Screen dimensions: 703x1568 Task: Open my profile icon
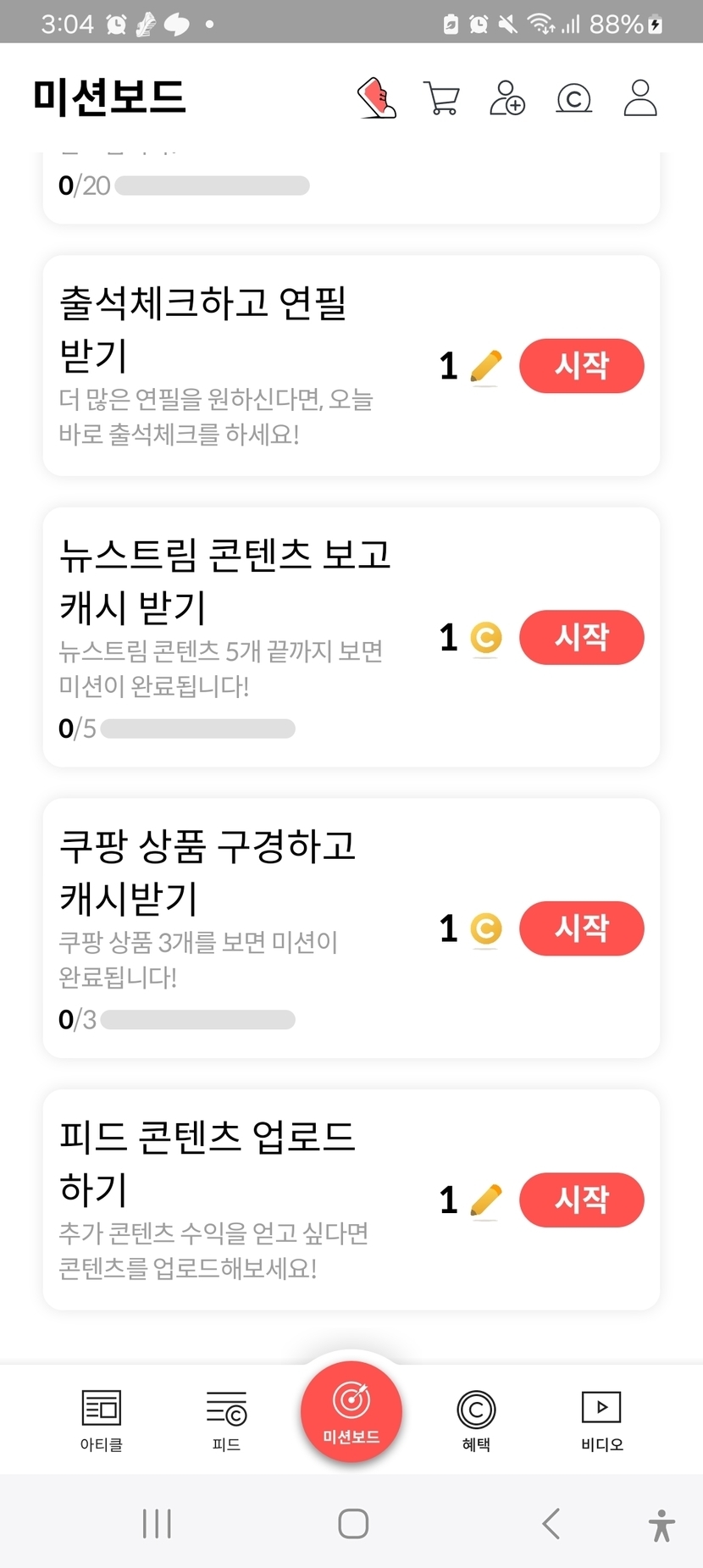click(640, 98)
